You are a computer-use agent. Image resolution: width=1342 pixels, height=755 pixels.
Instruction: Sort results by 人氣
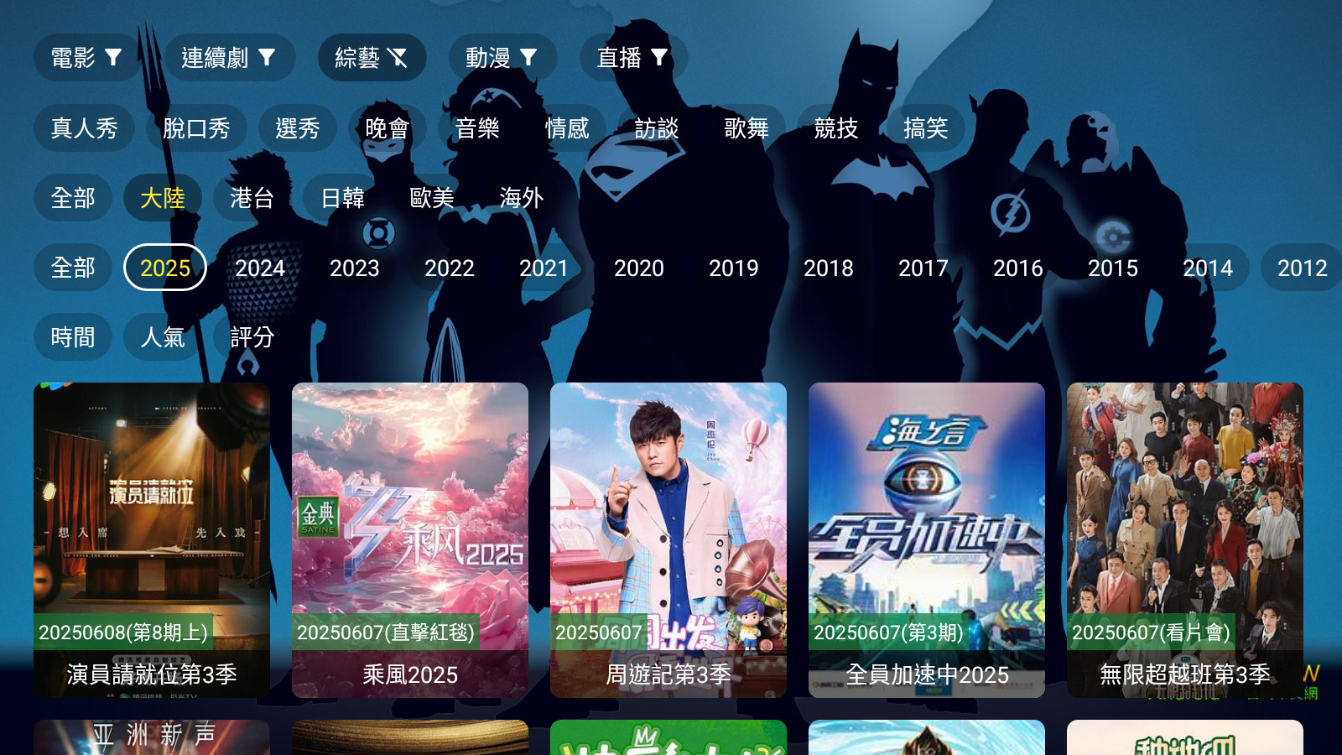pyautogui.click(x=162, y=337)
